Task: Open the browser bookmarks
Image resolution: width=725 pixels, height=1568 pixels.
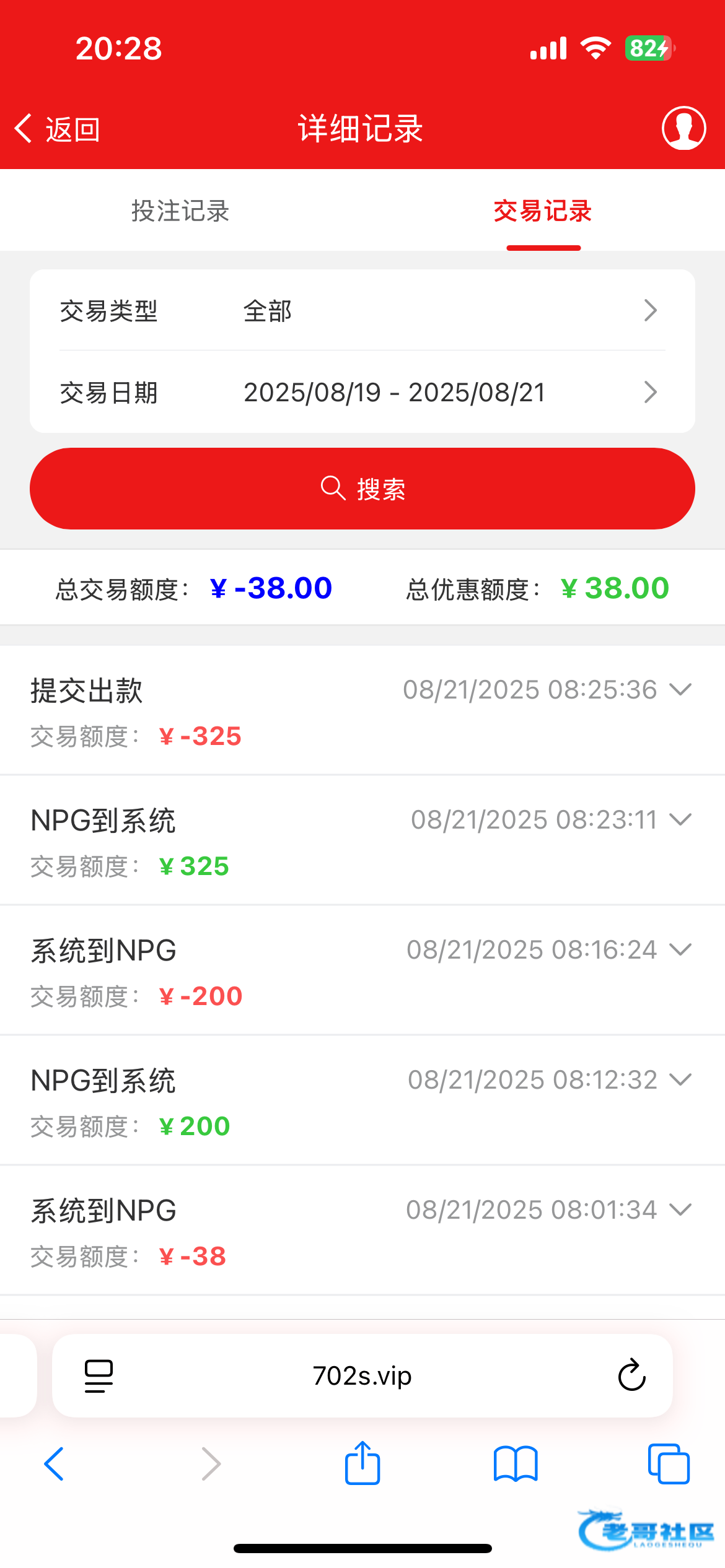Action: (516, 1463)
